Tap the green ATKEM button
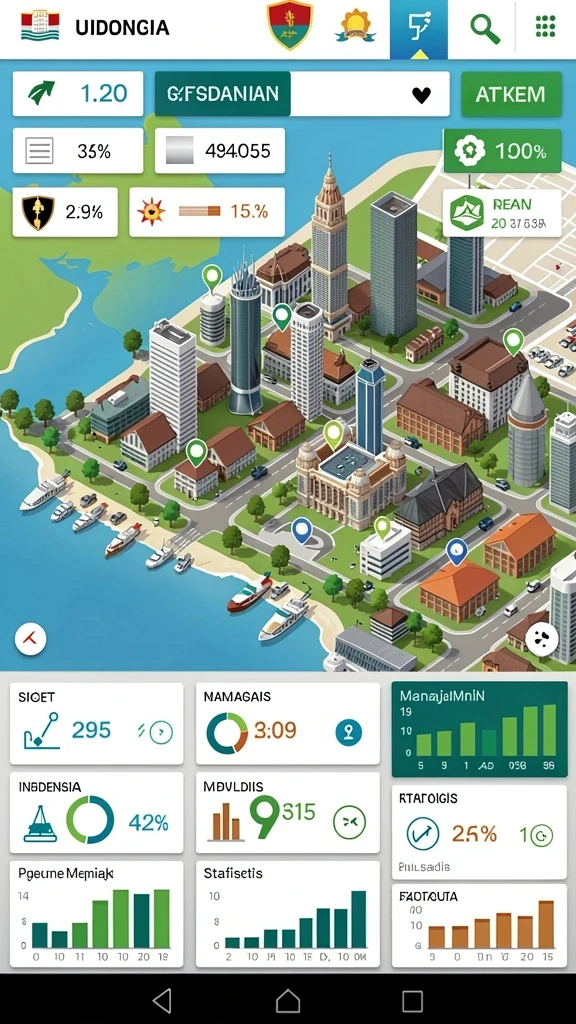The height and width of the screenshot is (1024, 576). pyautogui.click(x=511, y=94)
